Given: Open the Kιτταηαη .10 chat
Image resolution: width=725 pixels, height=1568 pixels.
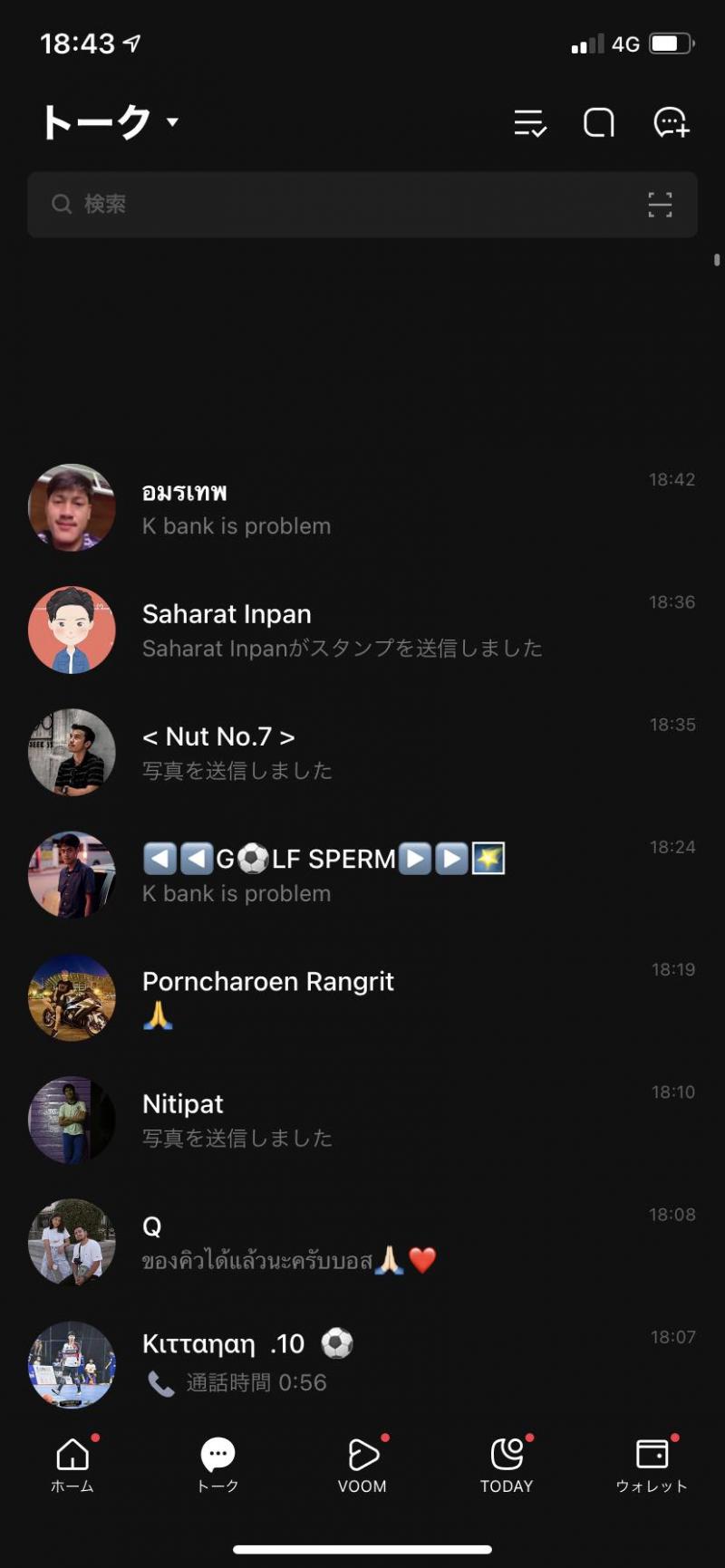Looking at the screenshot, I should [362, 1363].
